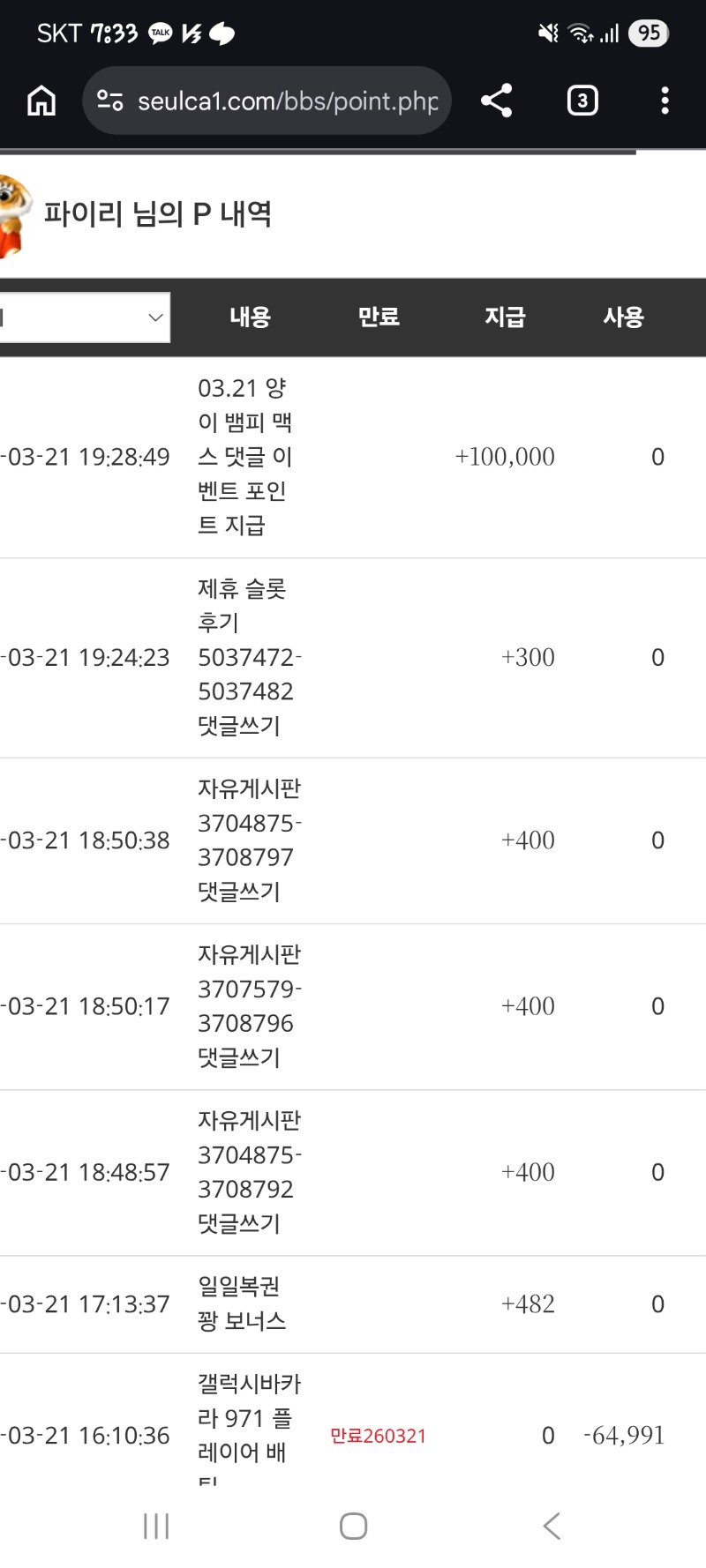Share this page
Screen dimensions: 706x1568
click(x=497, y=101)
